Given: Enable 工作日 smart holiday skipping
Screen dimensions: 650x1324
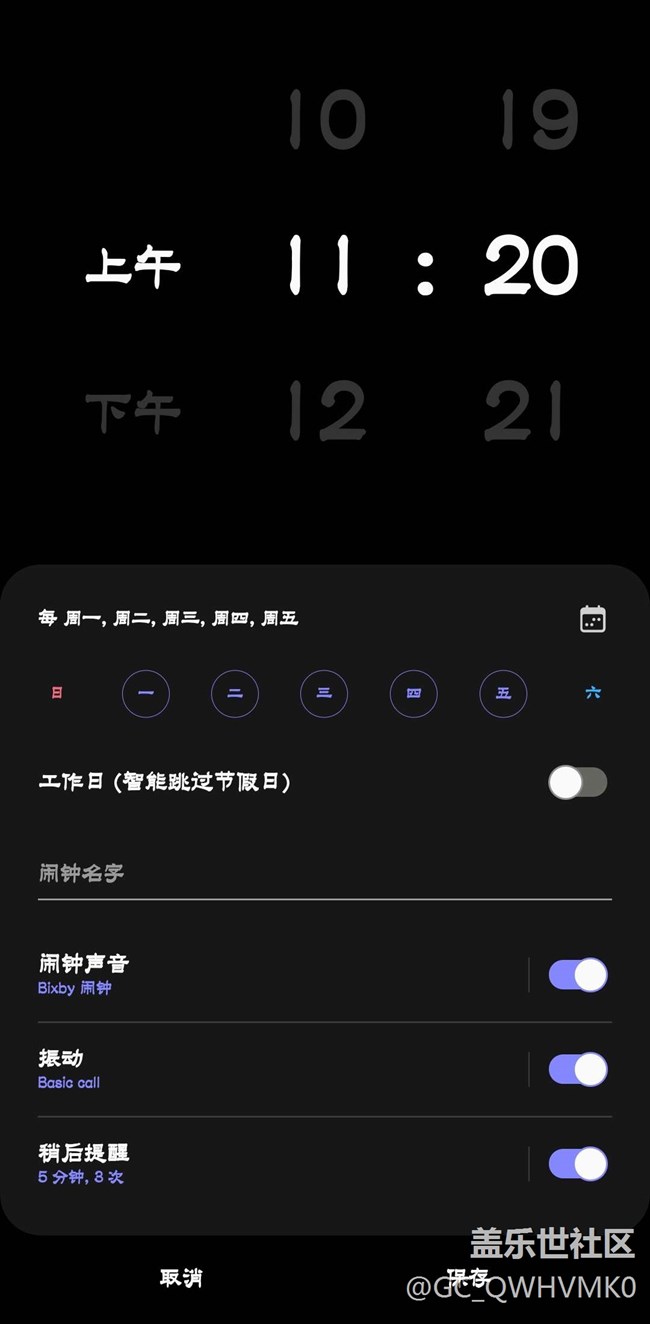Looking at the screenshot, I should click(x=577, y=782).
